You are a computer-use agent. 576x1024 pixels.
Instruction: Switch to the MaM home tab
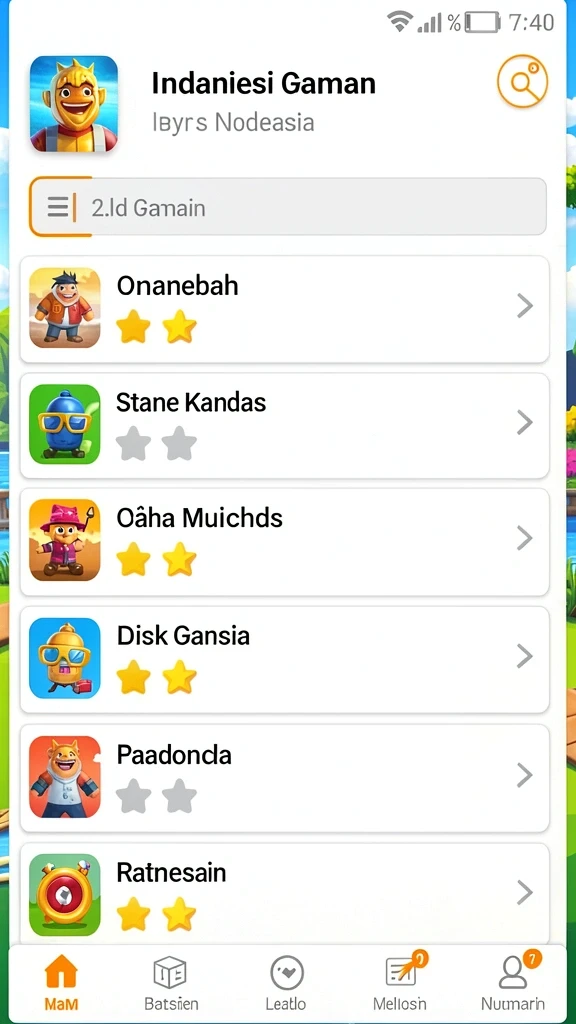coord(61,983)
